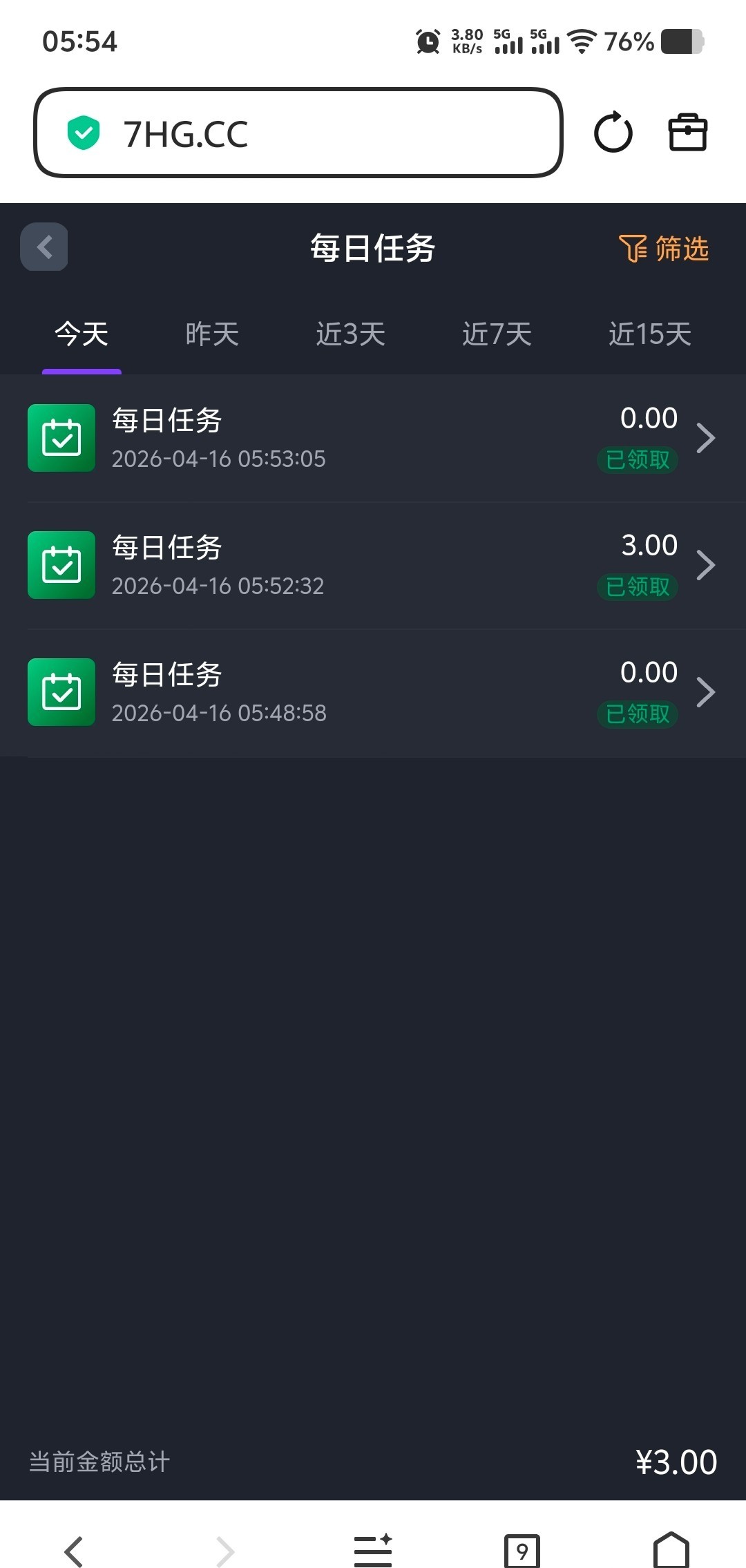Open the 每日任务 entry from 05:52:32
This screenshot has width=746, height=1568.
(373, 566)
